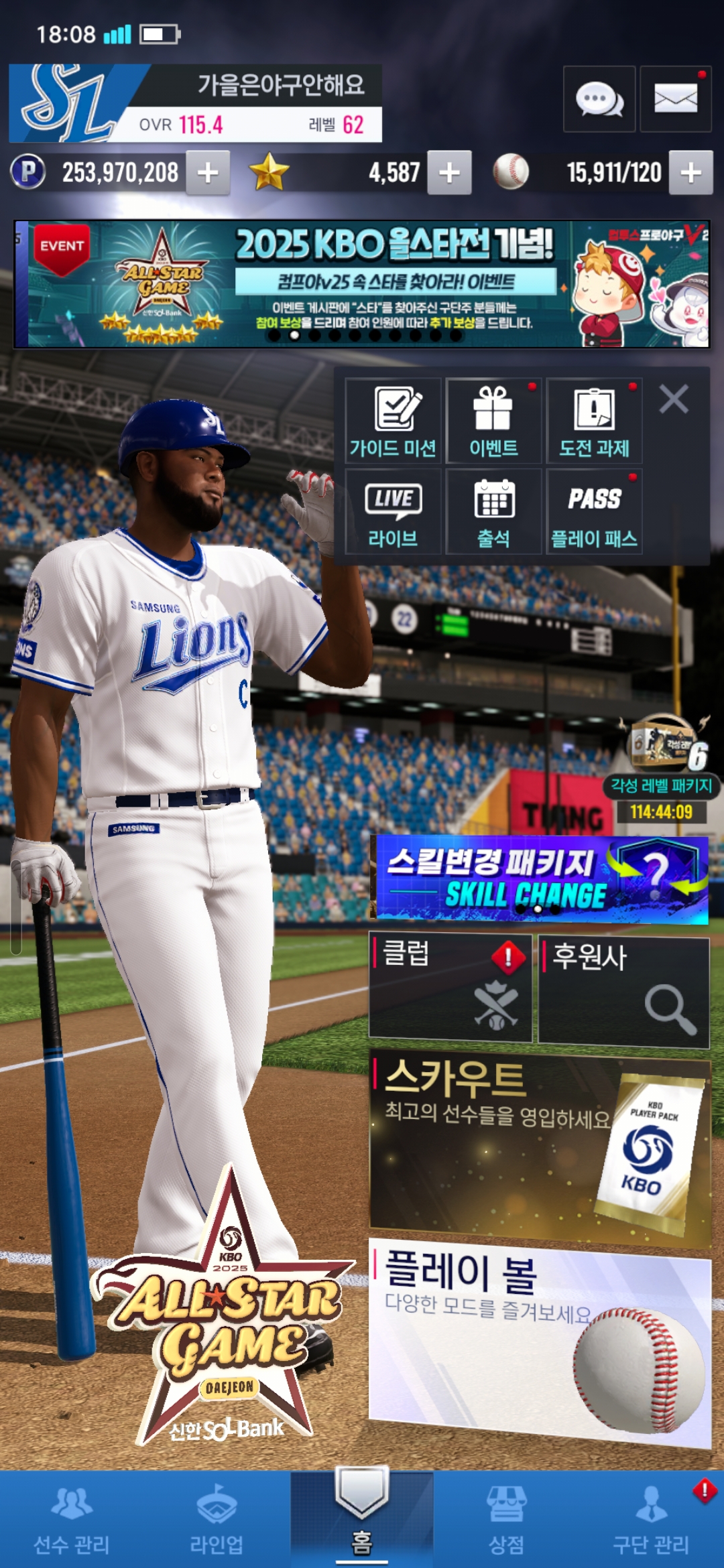Close the quick menu panel
The height and width of the screenshot is (1568, 724).
tap(674, 399)
